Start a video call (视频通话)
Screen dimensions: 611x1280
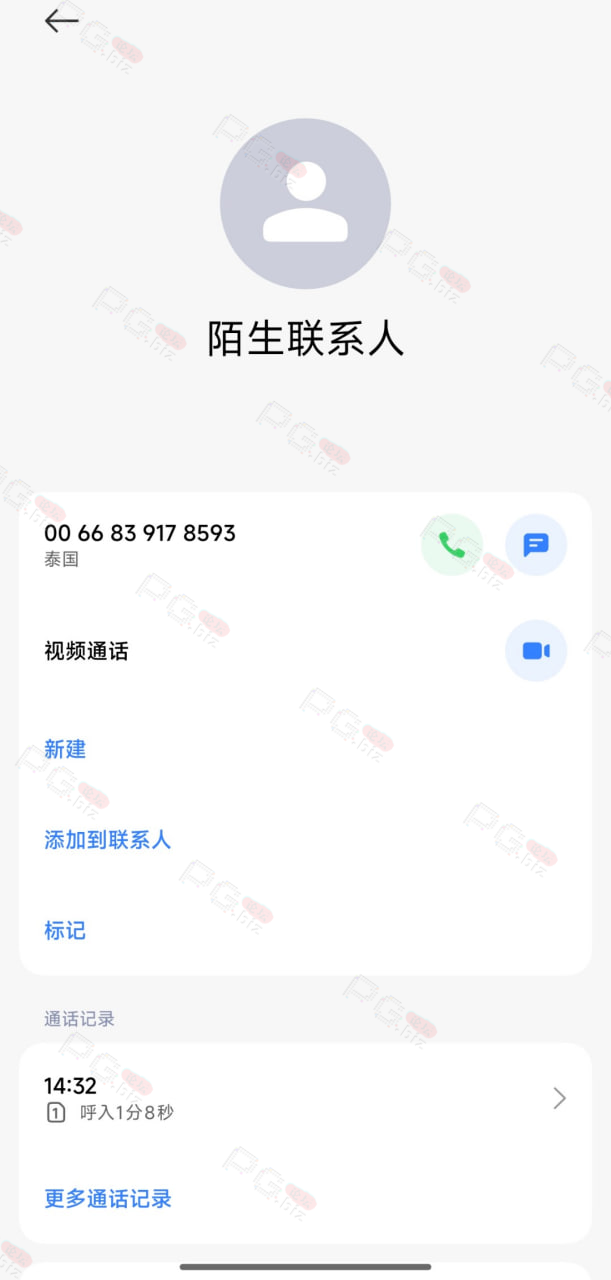click(536, 651)
